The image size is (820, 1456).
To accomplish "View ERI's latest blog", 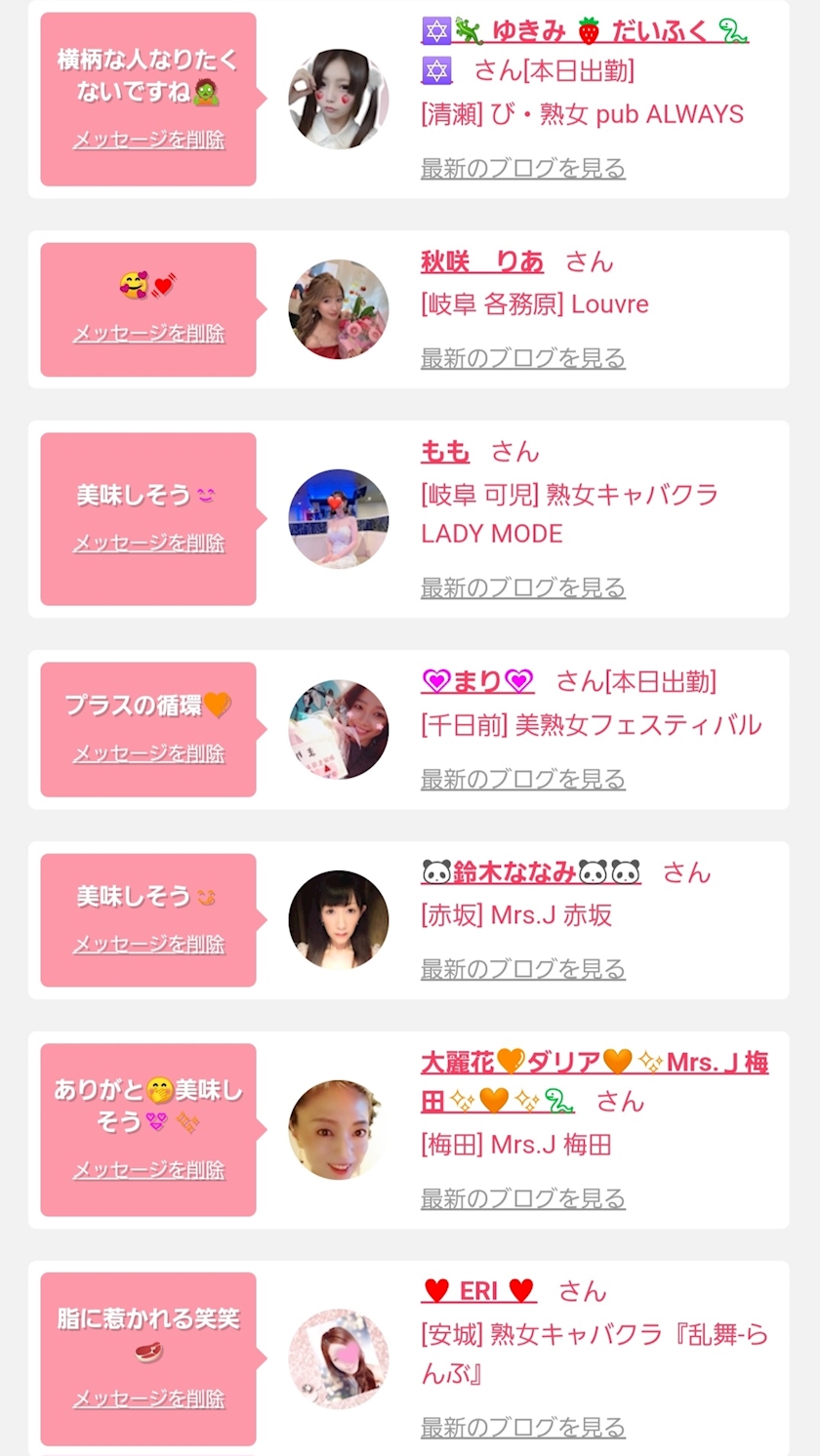I will (x=522, y=1427).
